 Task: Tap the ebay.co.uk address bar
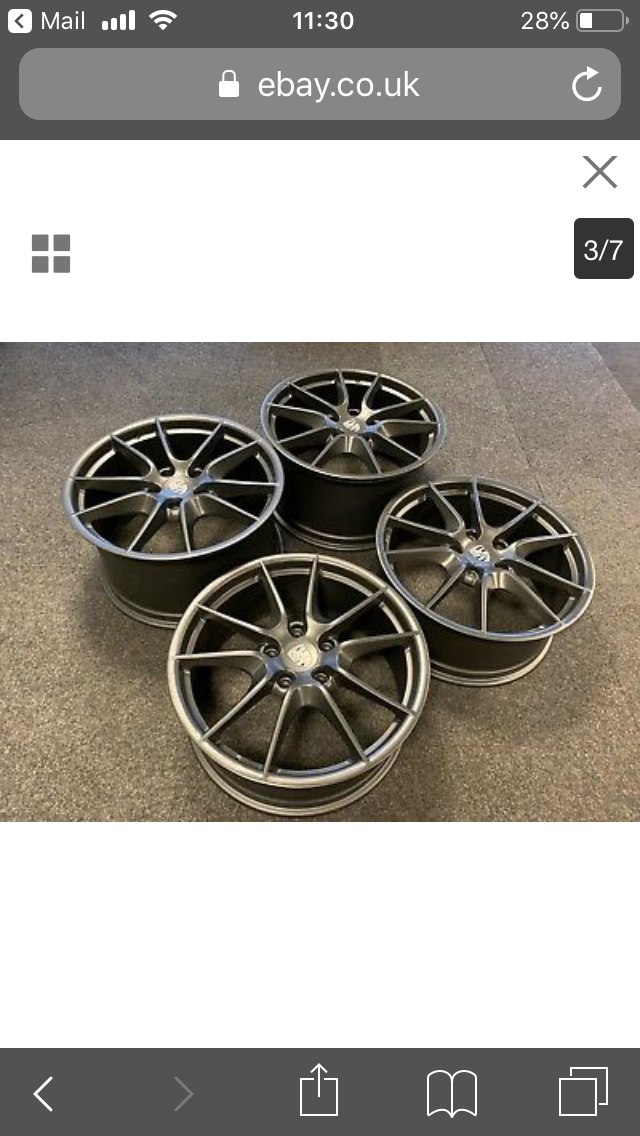(x=320, y=85)
